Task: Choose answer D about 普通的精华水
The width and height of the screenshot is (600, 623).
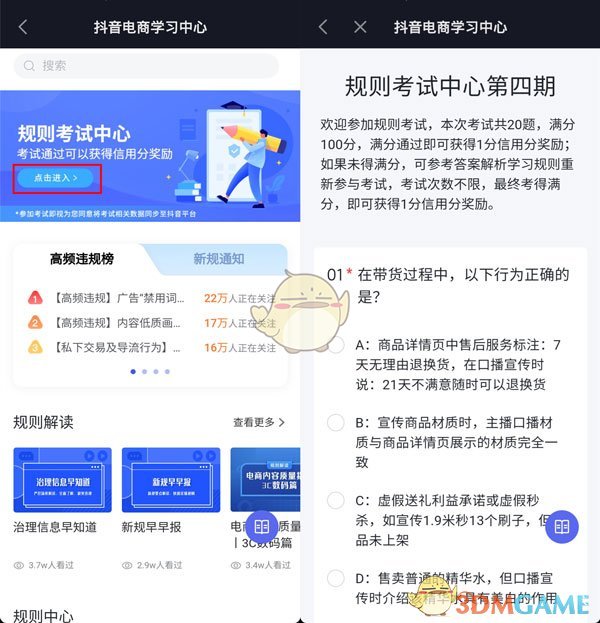Action: tap(336, 578)
